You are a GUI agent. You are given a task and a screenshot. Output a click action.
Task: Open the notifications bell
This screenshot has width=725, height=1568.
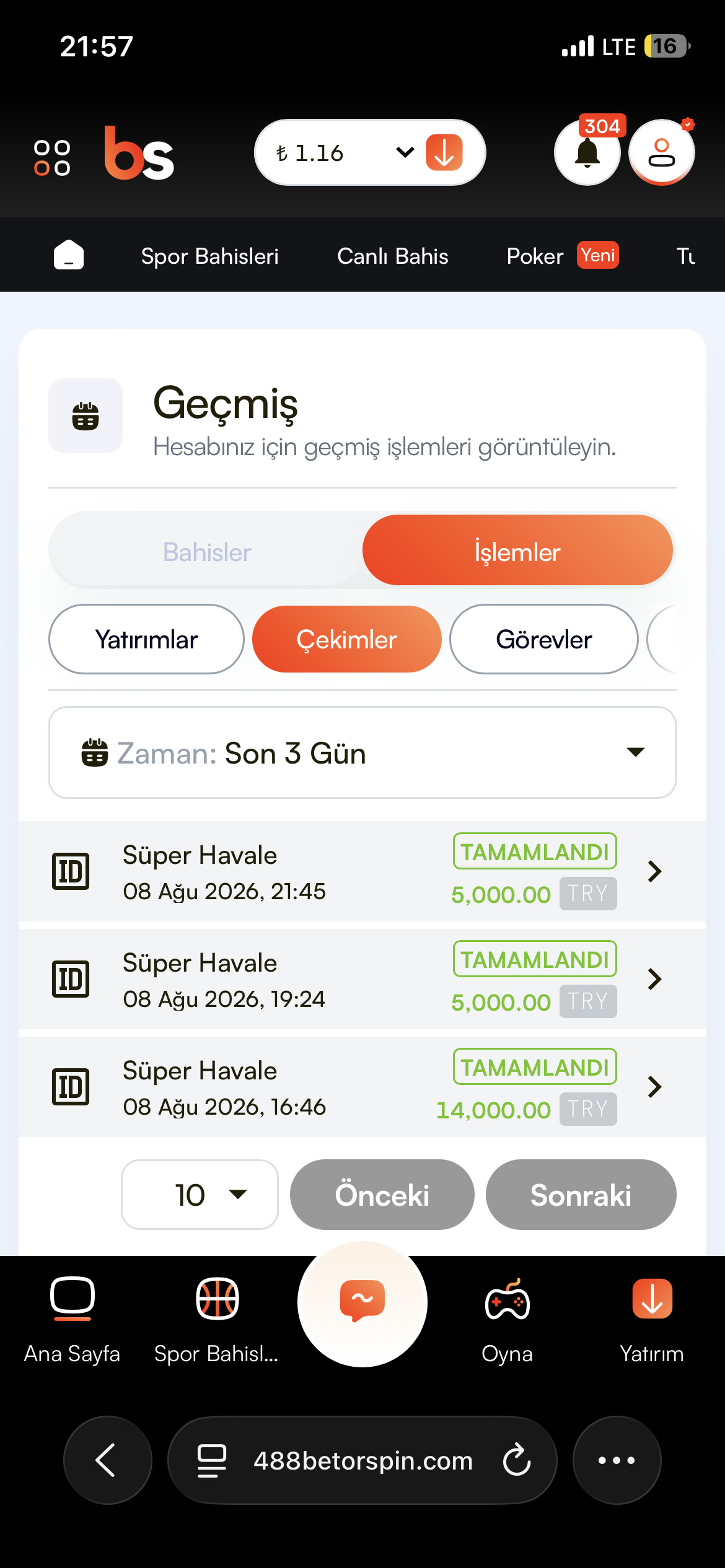click(x=587, y=152)
